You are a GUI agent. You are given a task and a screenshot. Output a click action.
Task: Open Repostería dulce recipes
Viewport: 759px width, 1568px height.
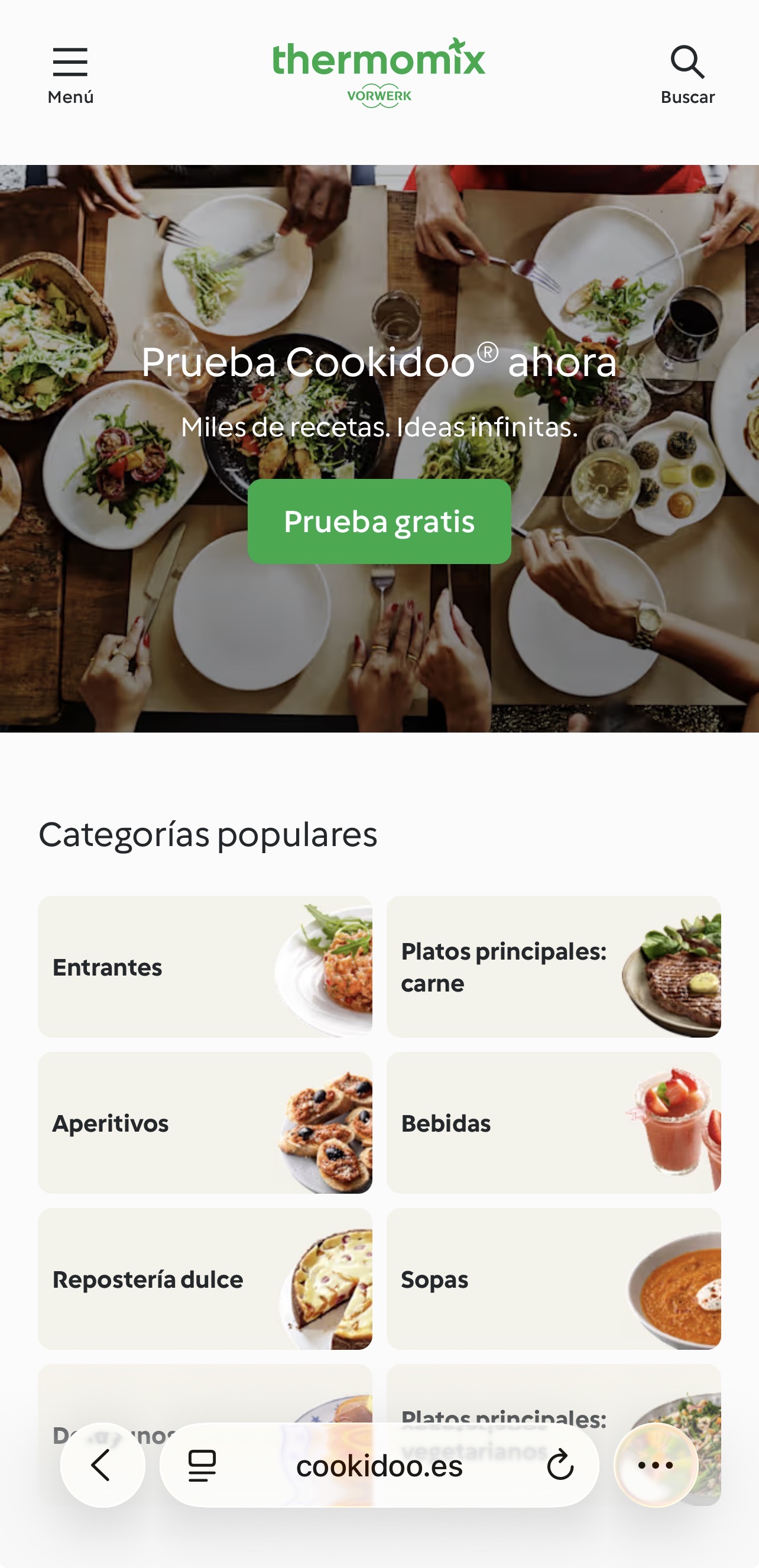click(x=205, y=1279)
